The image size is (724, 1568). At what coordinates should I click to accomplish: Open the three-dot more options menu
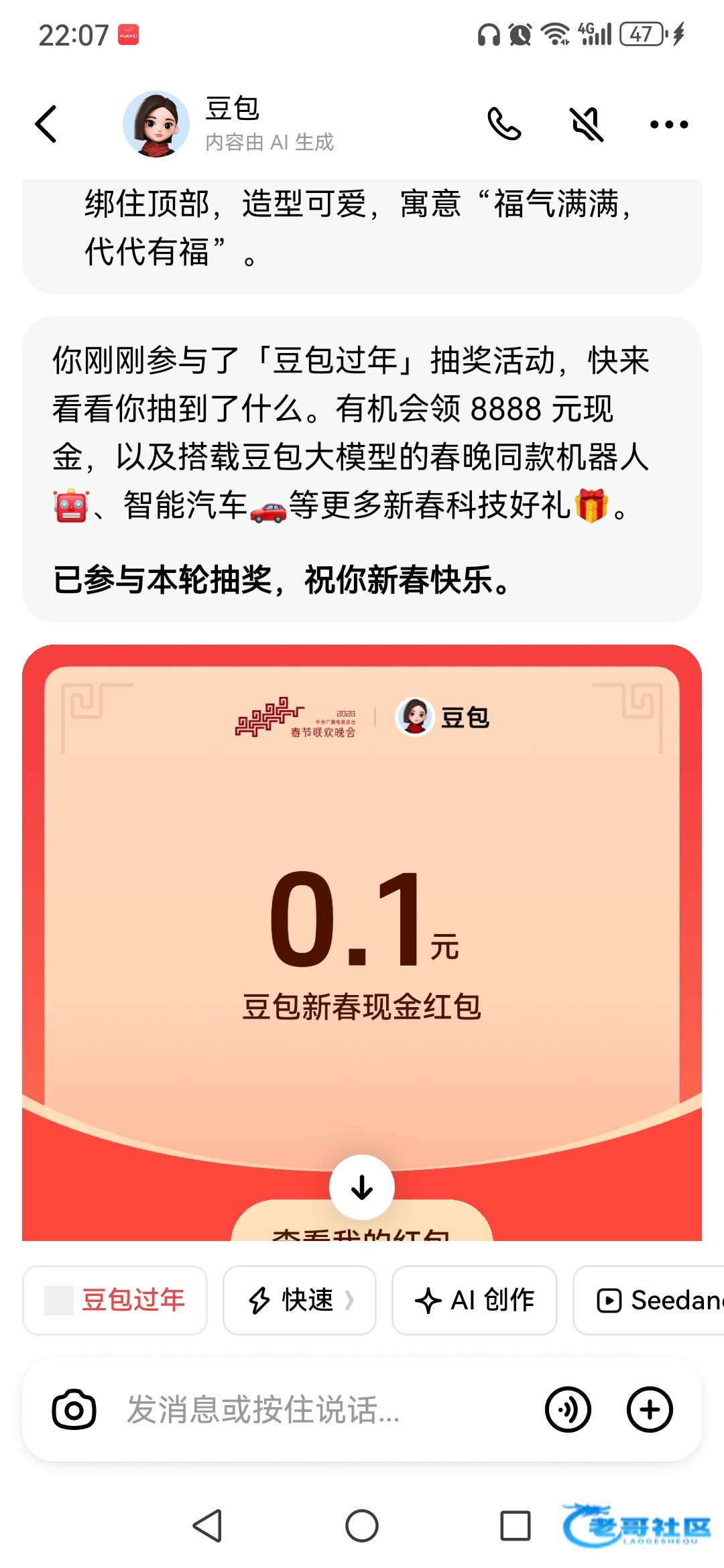click(668, 124)
